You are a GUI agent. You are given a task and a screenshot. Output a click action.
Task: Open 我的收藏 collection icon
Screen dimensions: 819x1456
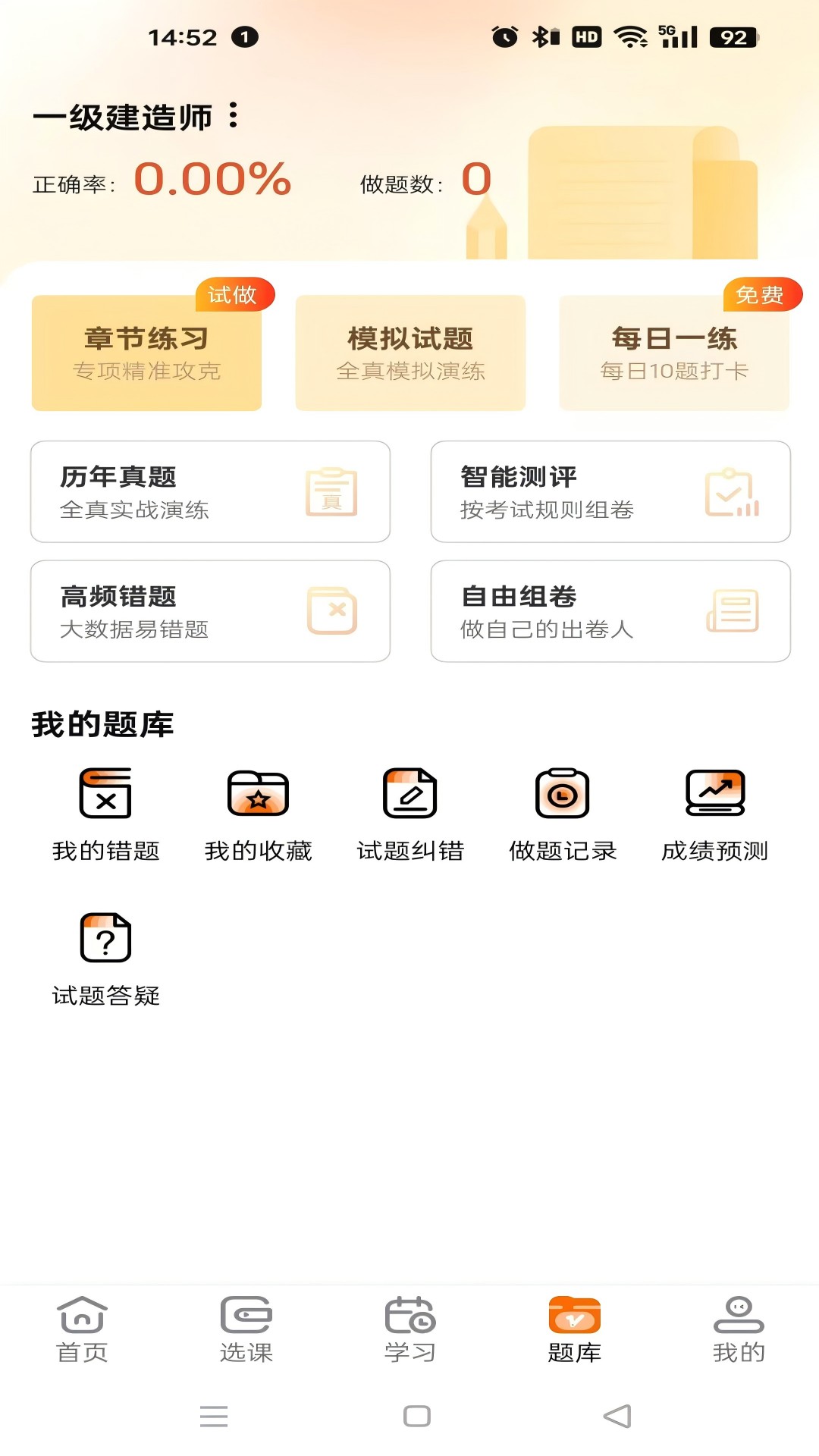[257, 793]
